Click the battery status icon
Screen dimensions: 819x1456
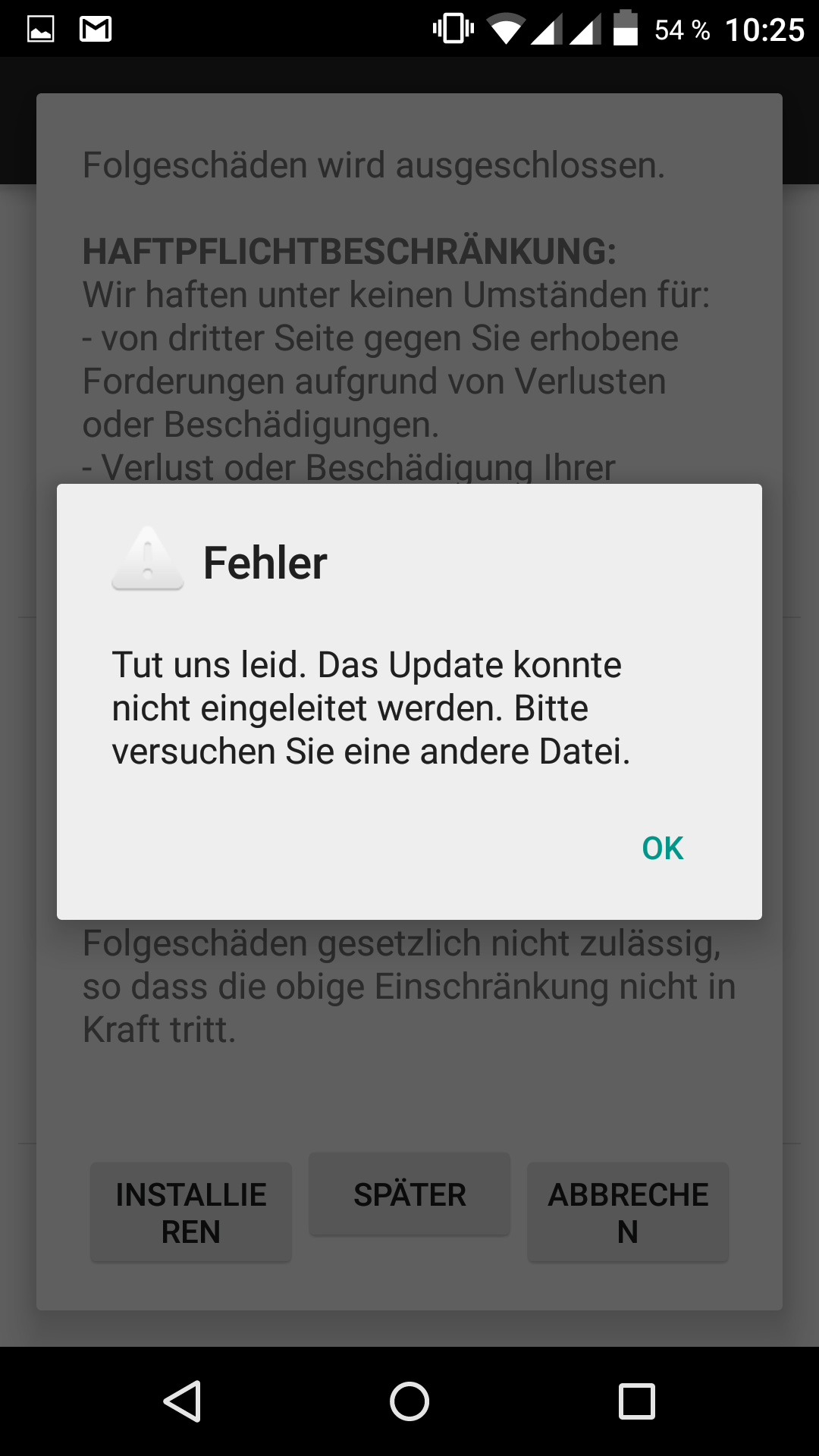point(627,27)
